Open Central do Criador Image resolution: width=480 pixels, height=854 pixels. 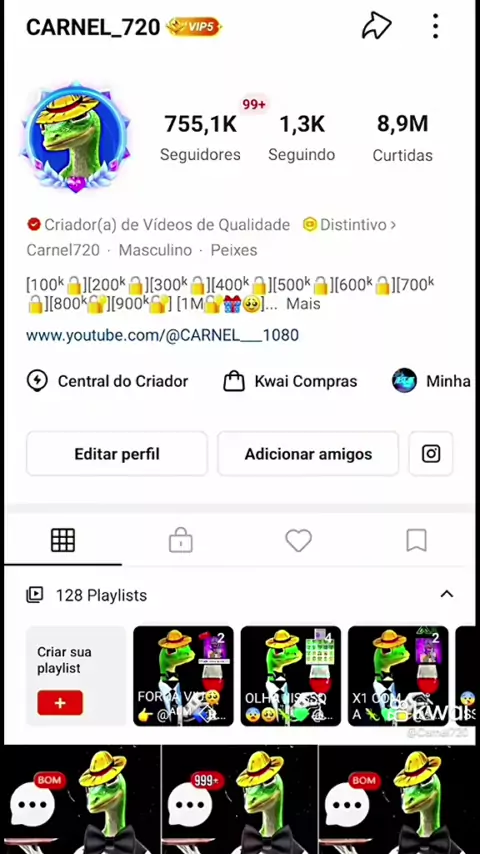click(x=107, y=381)
